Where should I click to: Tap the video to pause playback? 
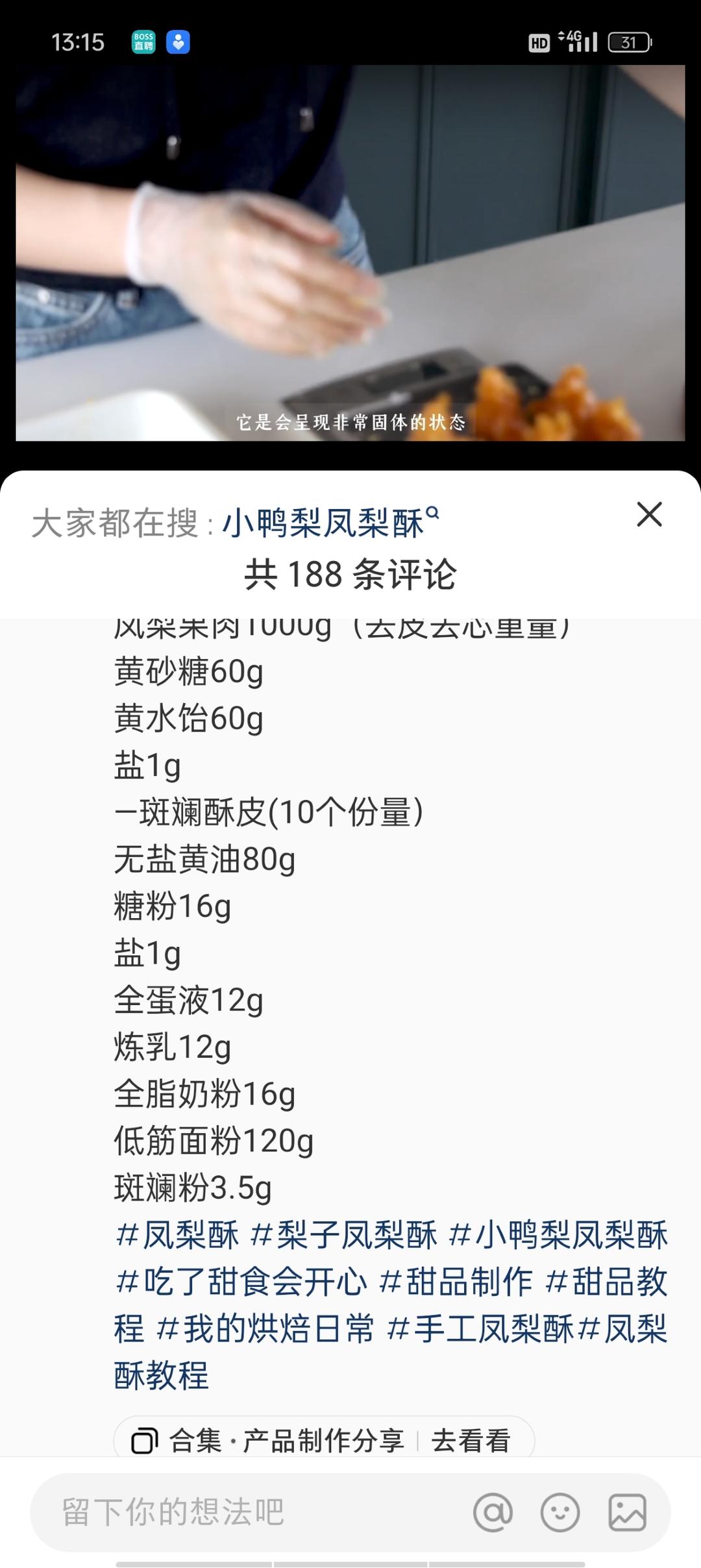[x=350, y=253]
